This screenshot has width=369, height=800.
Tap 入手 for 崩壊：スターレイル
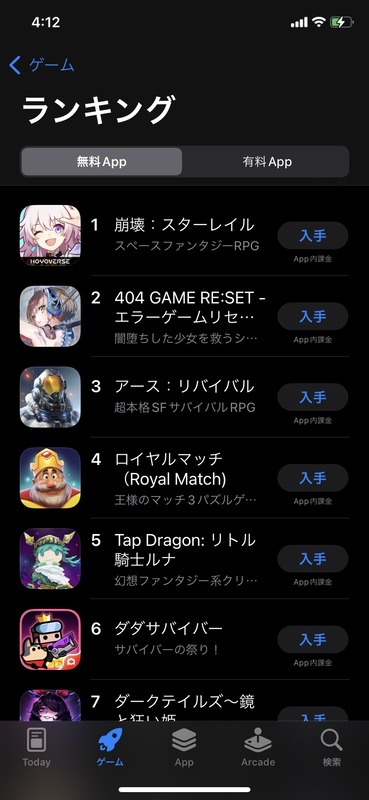pos(313,236)
